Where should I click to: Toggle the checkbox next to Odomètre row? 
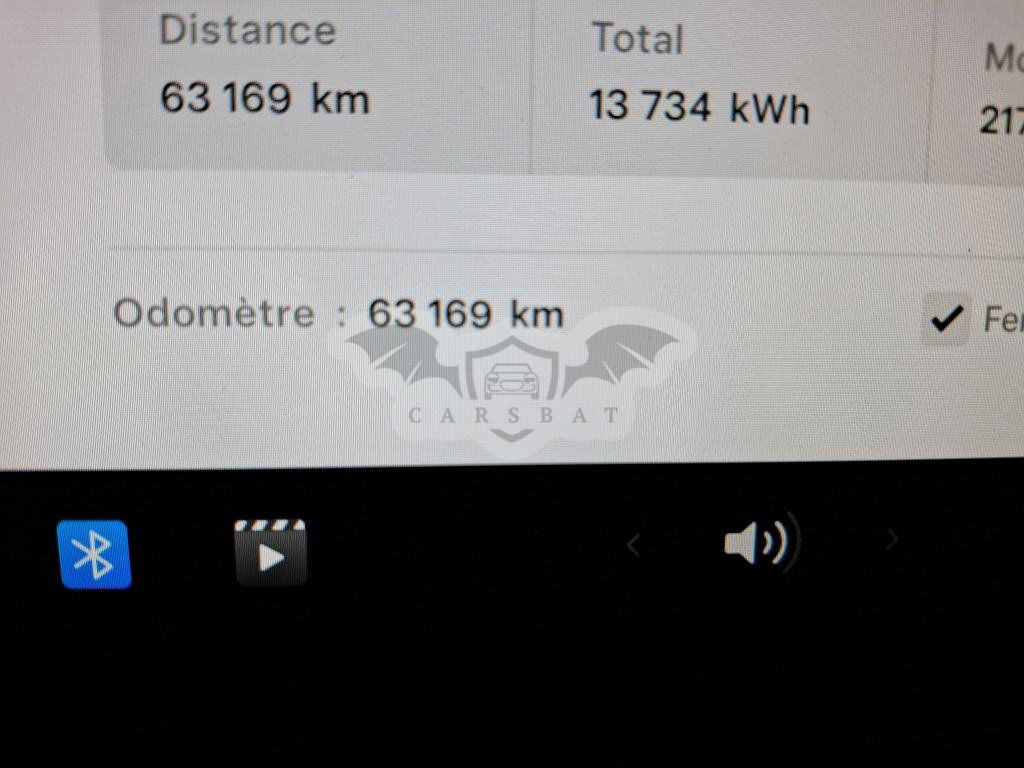click(945, 319)
